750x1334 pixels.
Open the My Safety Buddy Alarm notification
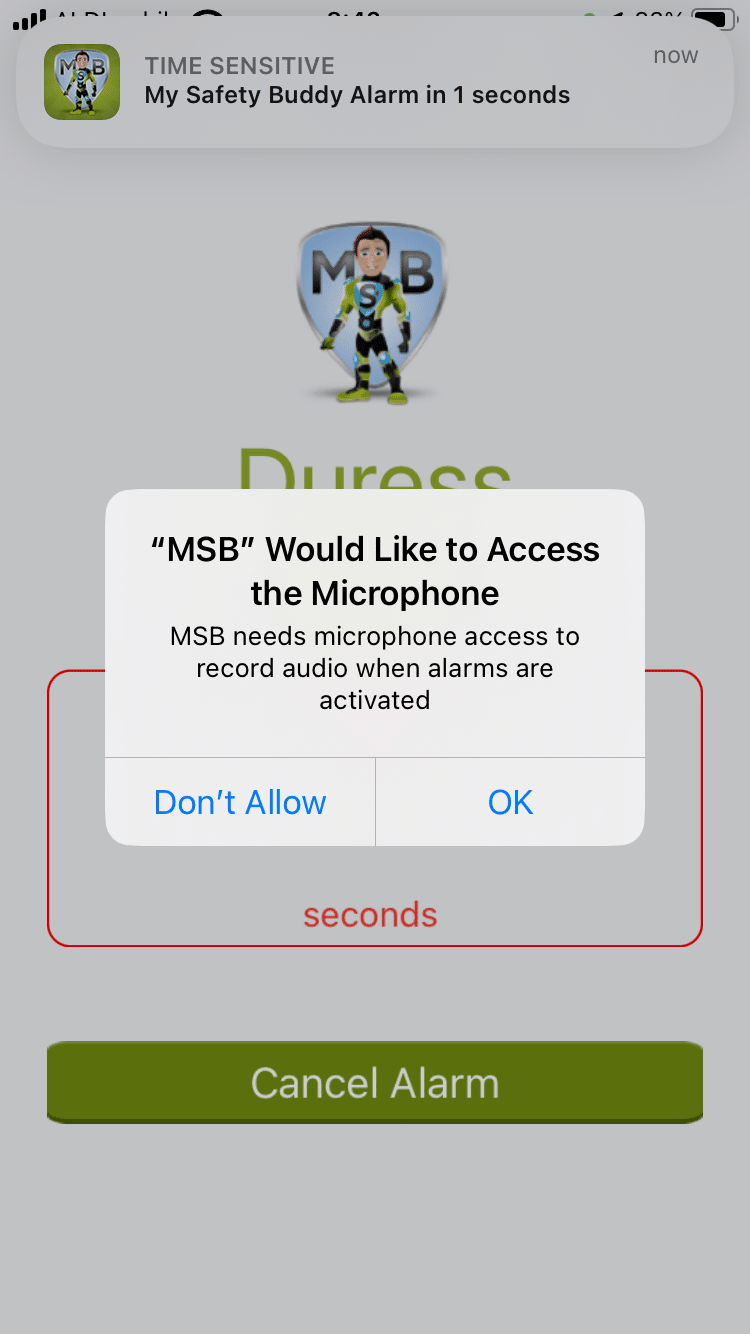click(x=375, y=83)
